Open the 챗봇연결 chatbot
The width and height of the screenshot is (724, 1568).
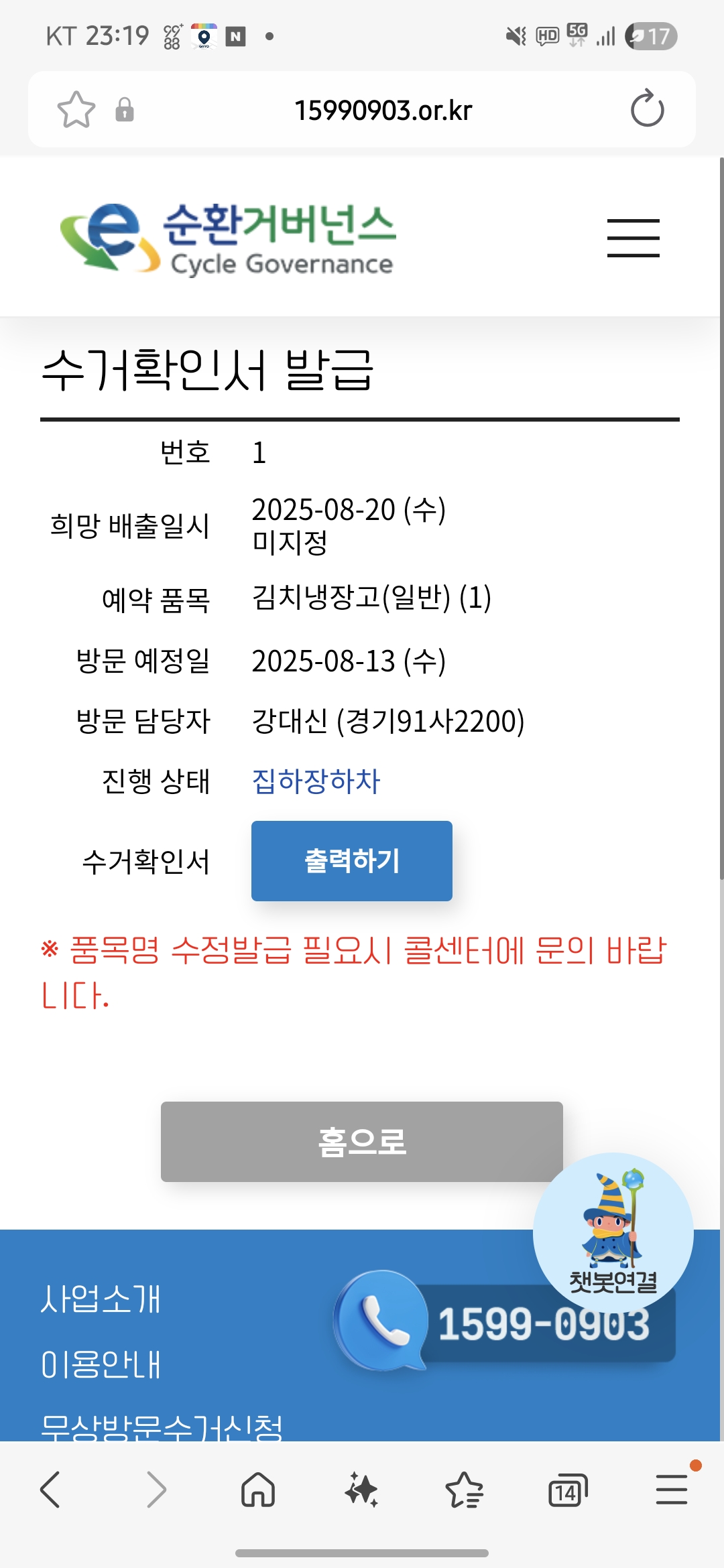pos(613,1232)
